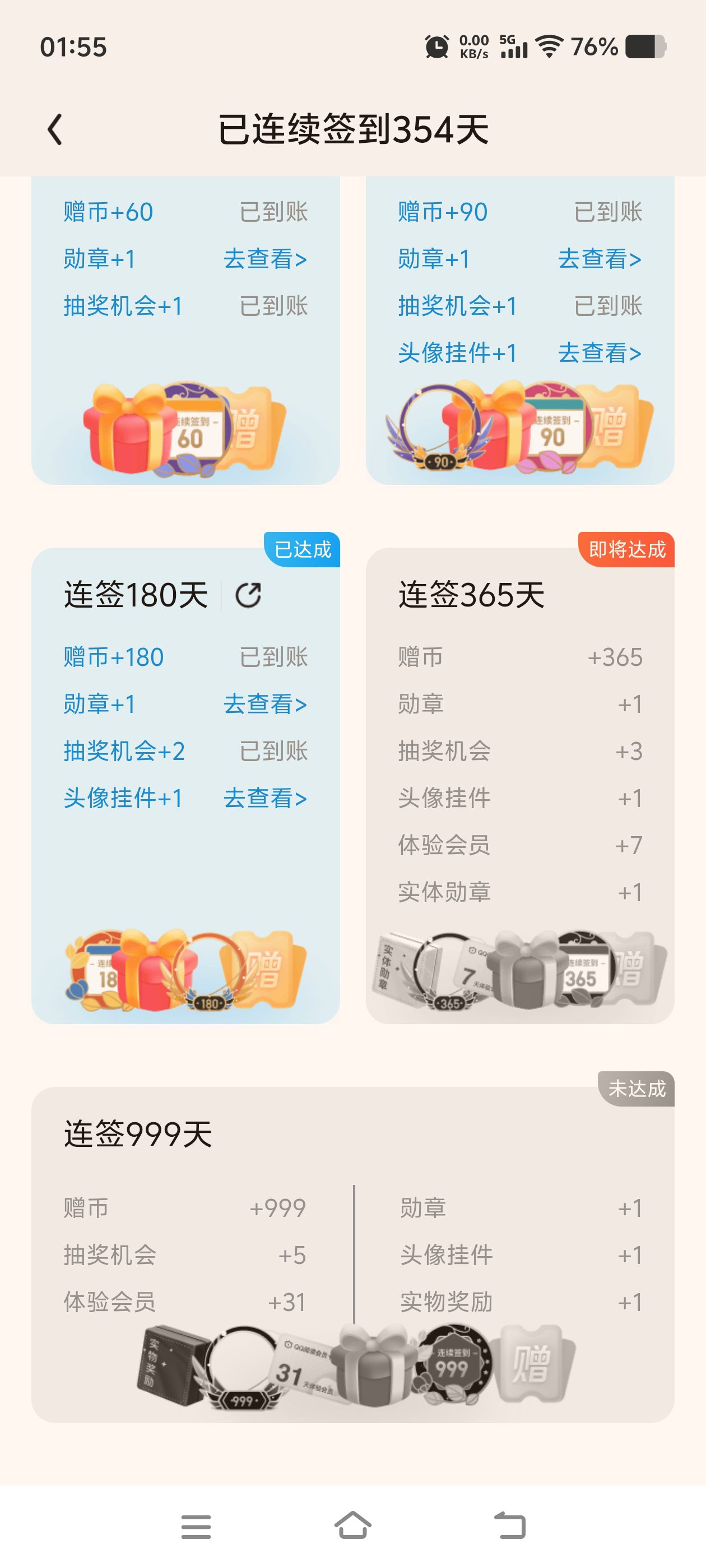Share the 连签180天 achievement

pos(249,595)
